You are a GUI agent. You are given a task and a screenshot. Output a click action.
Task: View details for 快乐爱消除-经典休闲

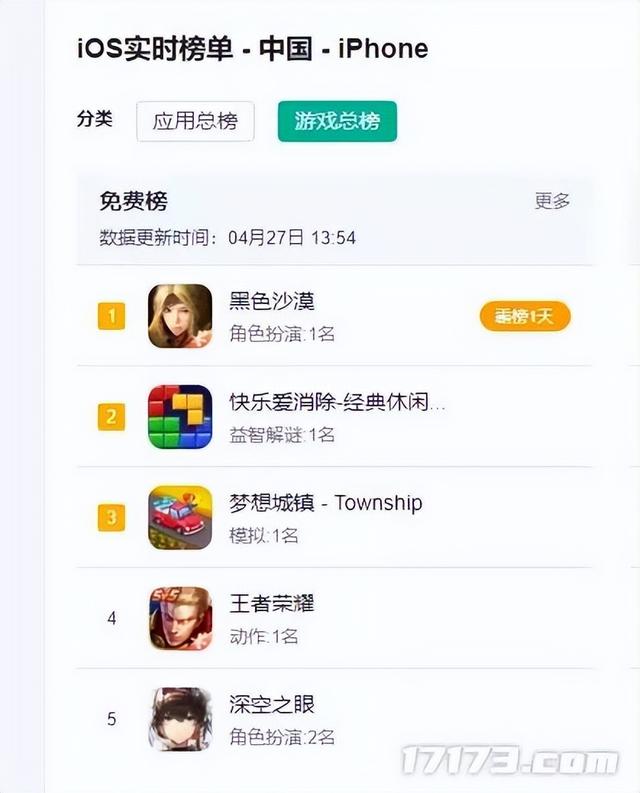[337, 403]
